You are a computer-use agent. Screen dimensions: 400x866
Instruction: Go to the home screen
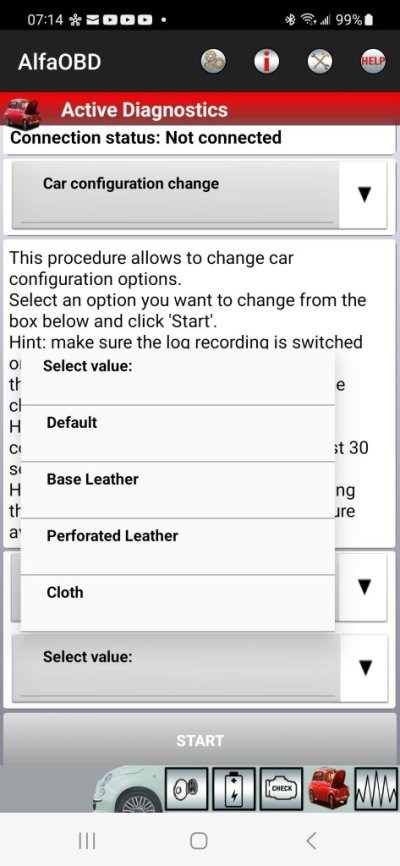pyautogui.click(x=199, y=841)
